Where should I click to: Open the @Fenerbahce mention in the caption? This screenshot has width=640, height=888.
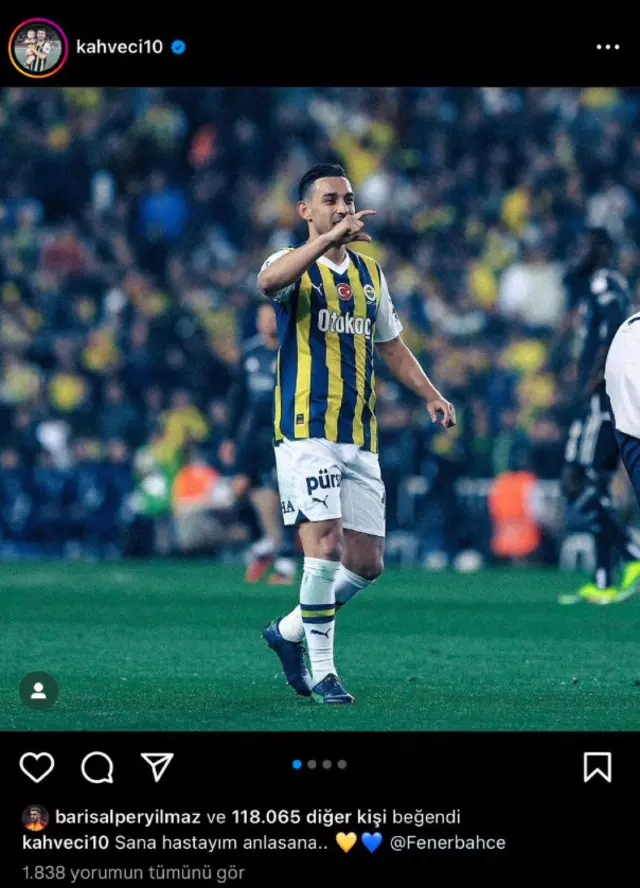447,842
